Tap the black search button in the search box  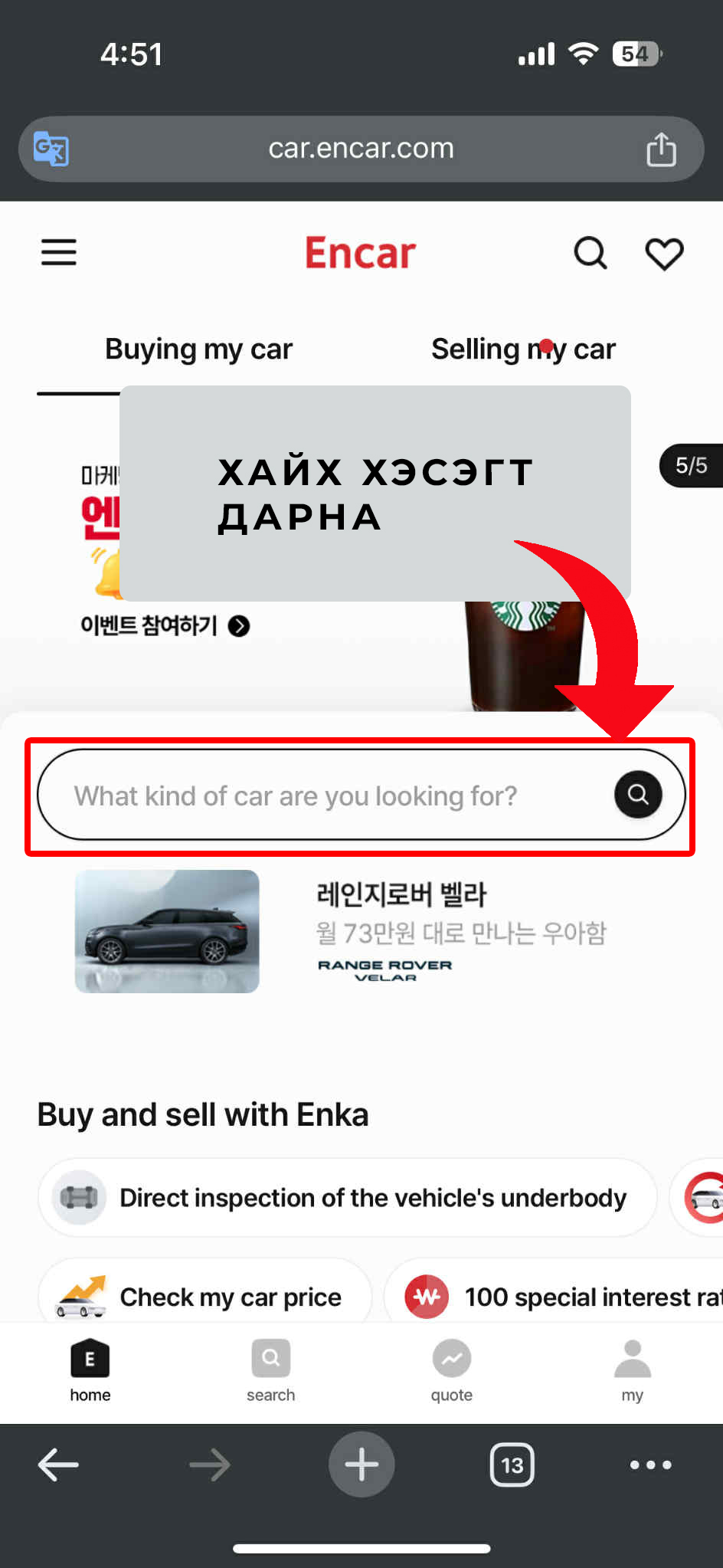coord(638,795)
